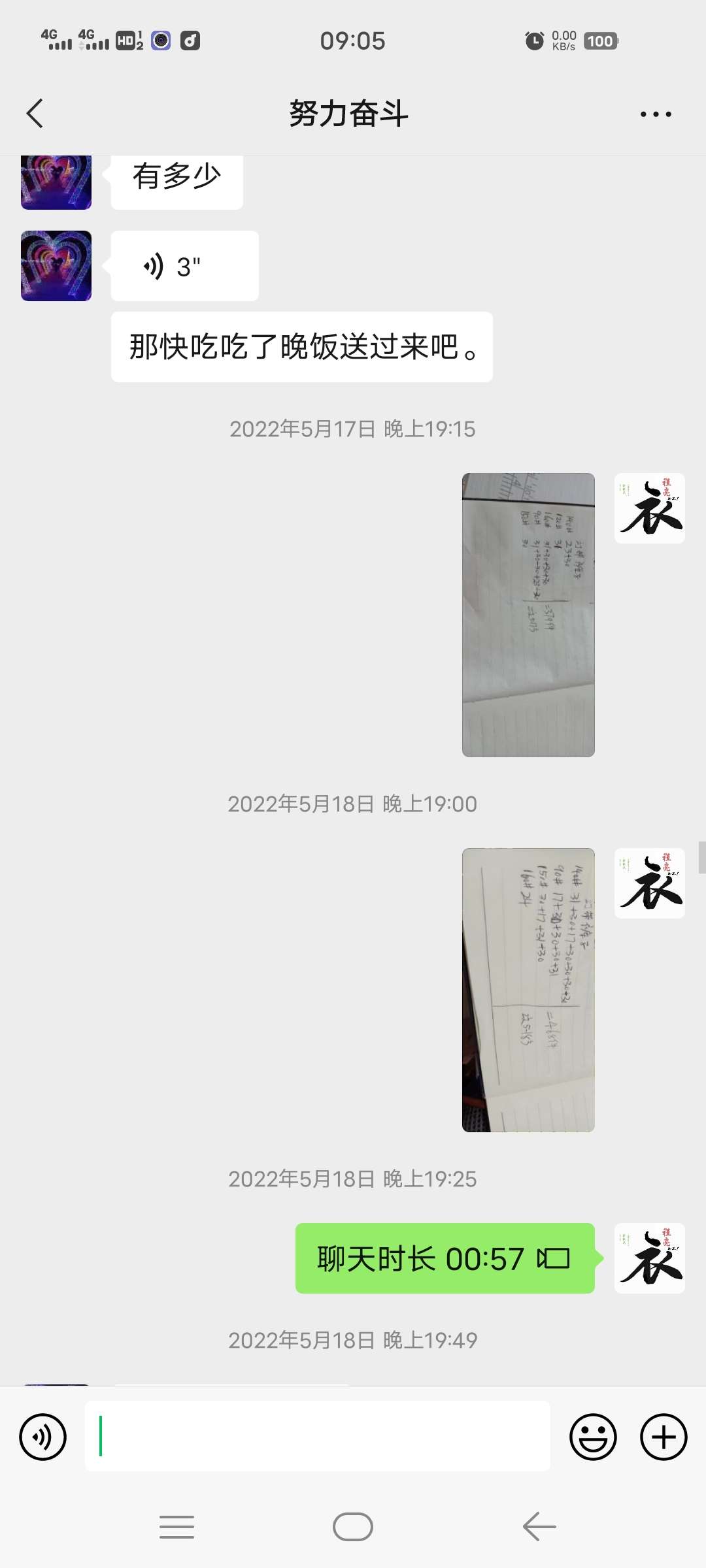This screenshot has width=706, height=1568.
Task: Open the recent apps view
Action: coord(176,1527)
